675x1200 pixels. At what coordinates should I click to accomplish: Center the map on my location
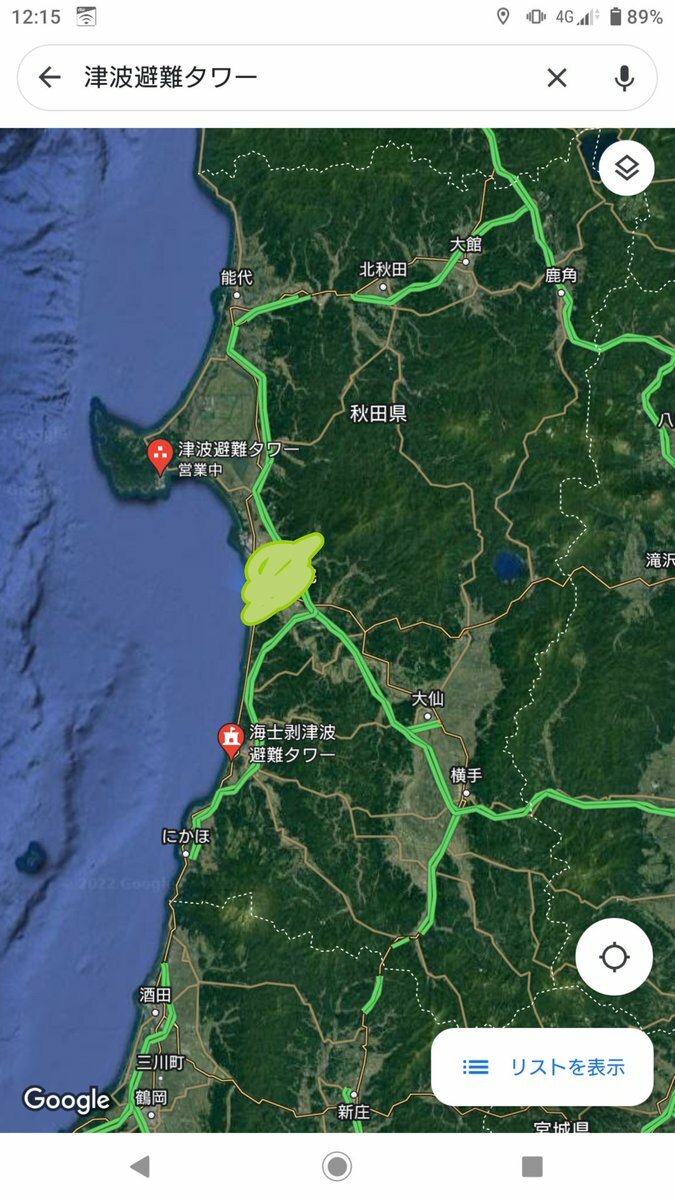click(614, 957)
